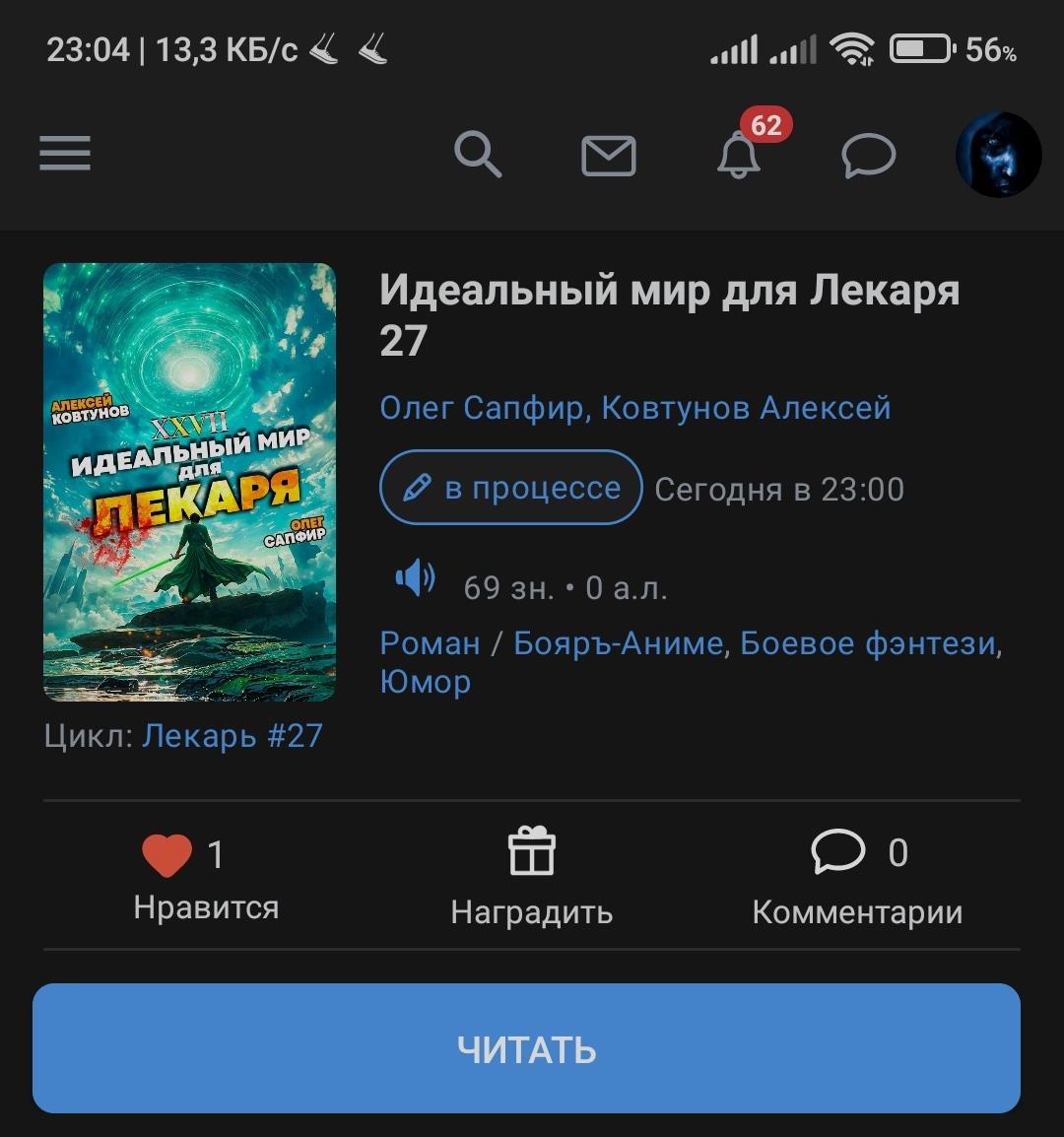Browse the Юмор genre
The width and height of the screenshot is (1064, 1137).
pos(425,681)
